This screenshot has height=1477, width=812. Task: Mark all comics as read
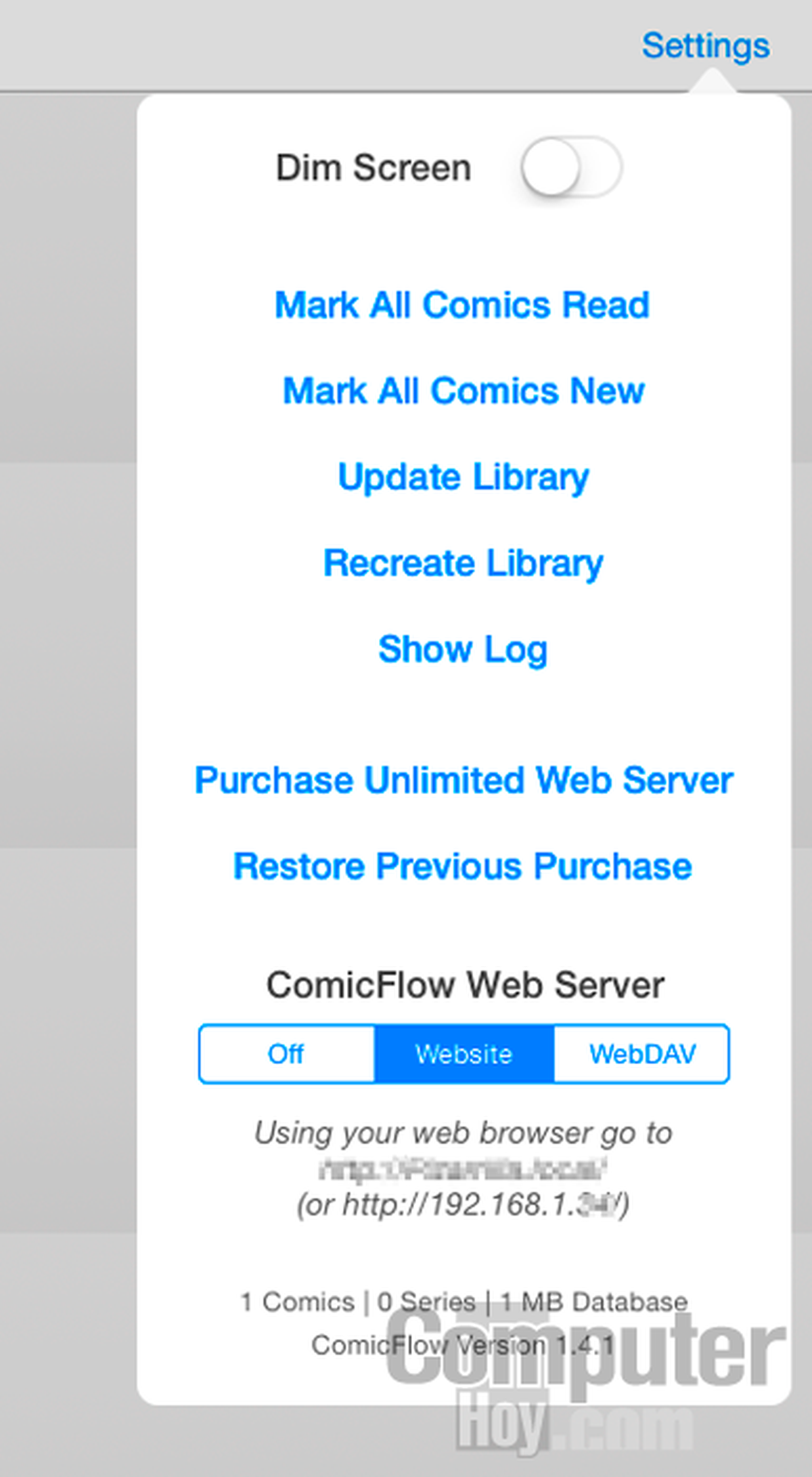point(462,305)
